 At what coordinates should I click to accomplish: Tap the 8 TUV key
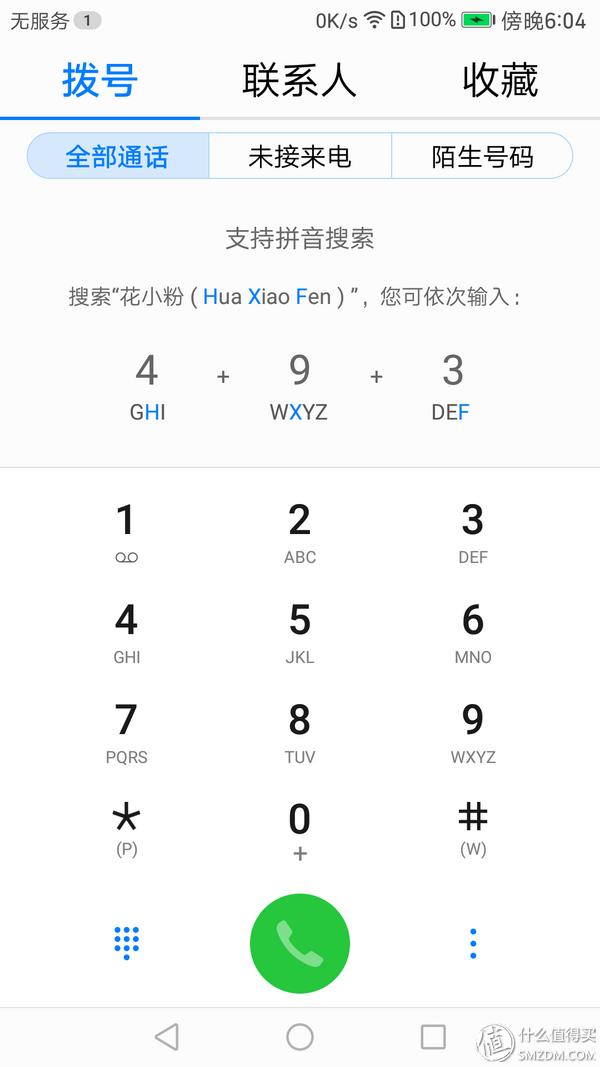[300, 734]
